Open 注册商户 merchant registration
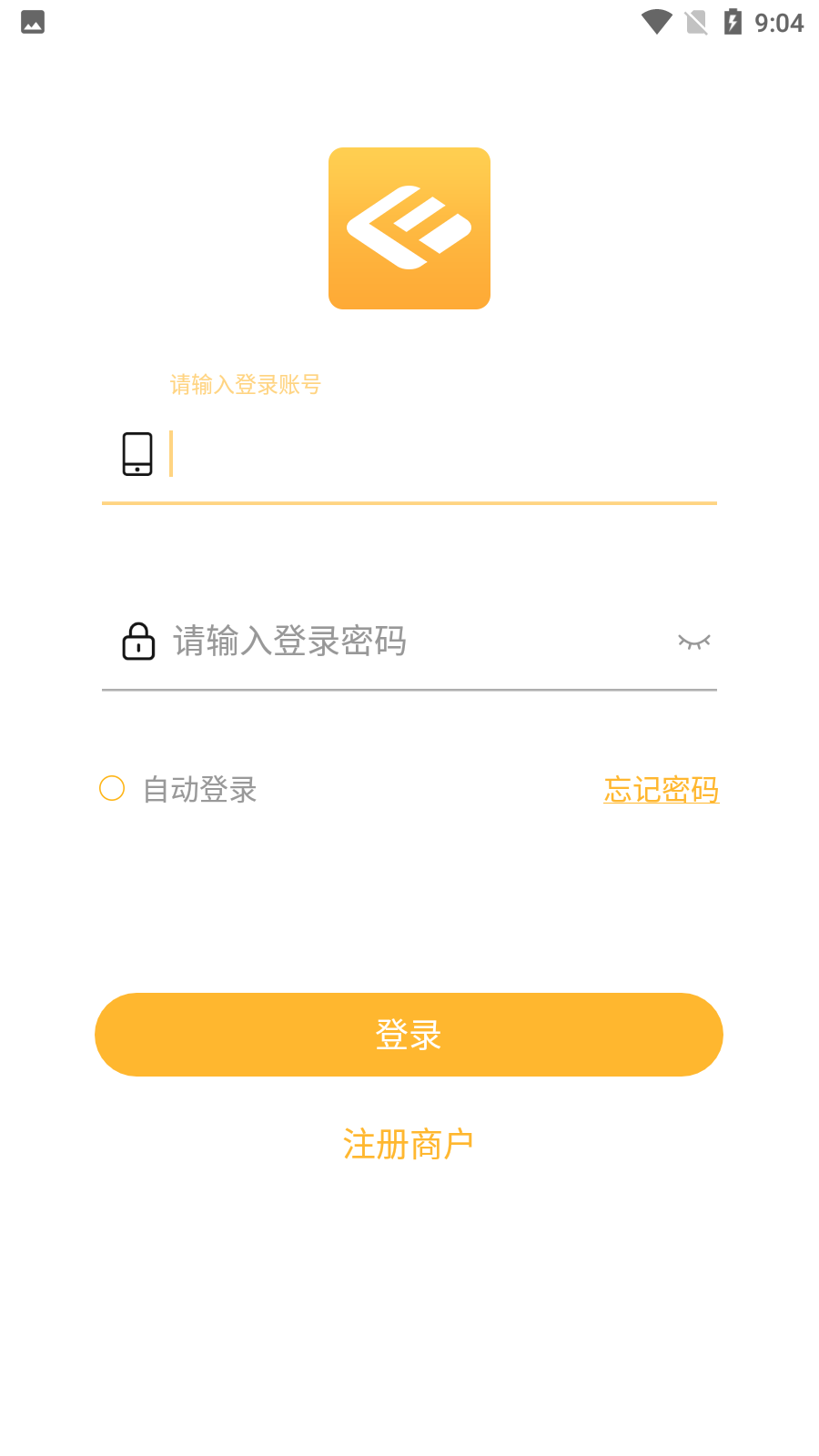 (409, 1144)
